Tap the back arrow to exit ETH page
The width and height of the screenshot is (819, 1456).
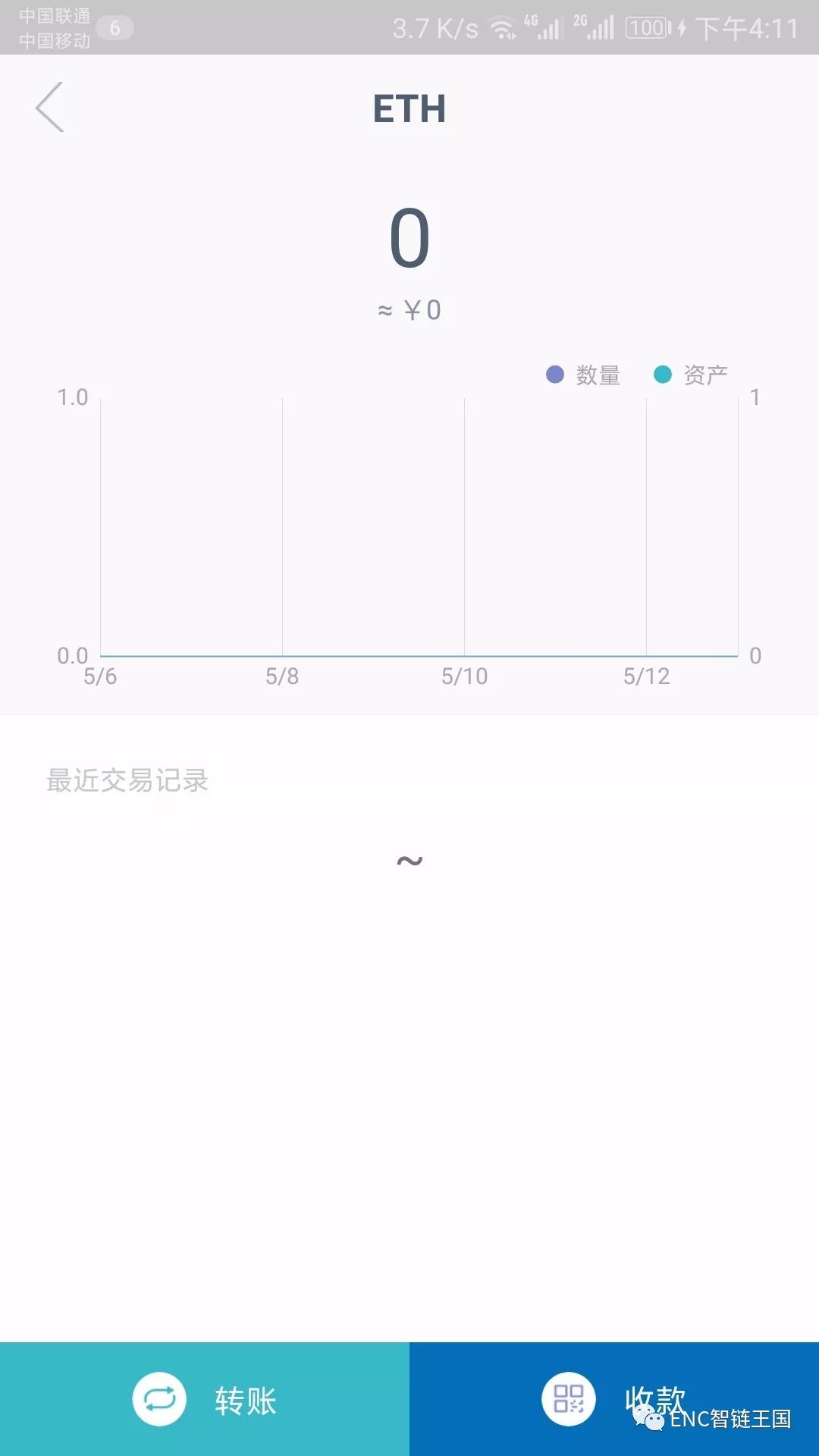click(x=50, y=107)
